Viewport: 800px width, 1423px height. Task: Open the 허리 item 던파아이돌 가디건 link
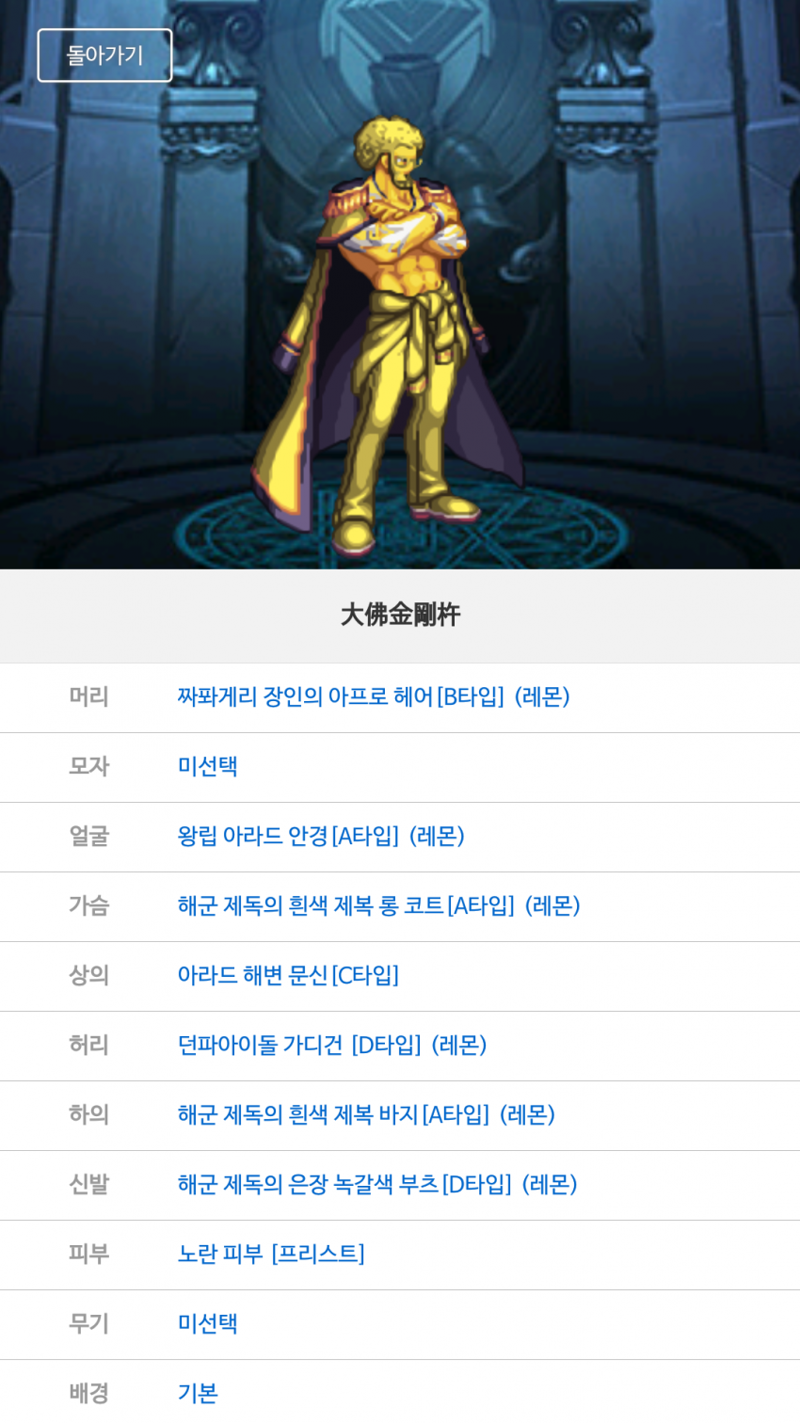[331, 1045]
